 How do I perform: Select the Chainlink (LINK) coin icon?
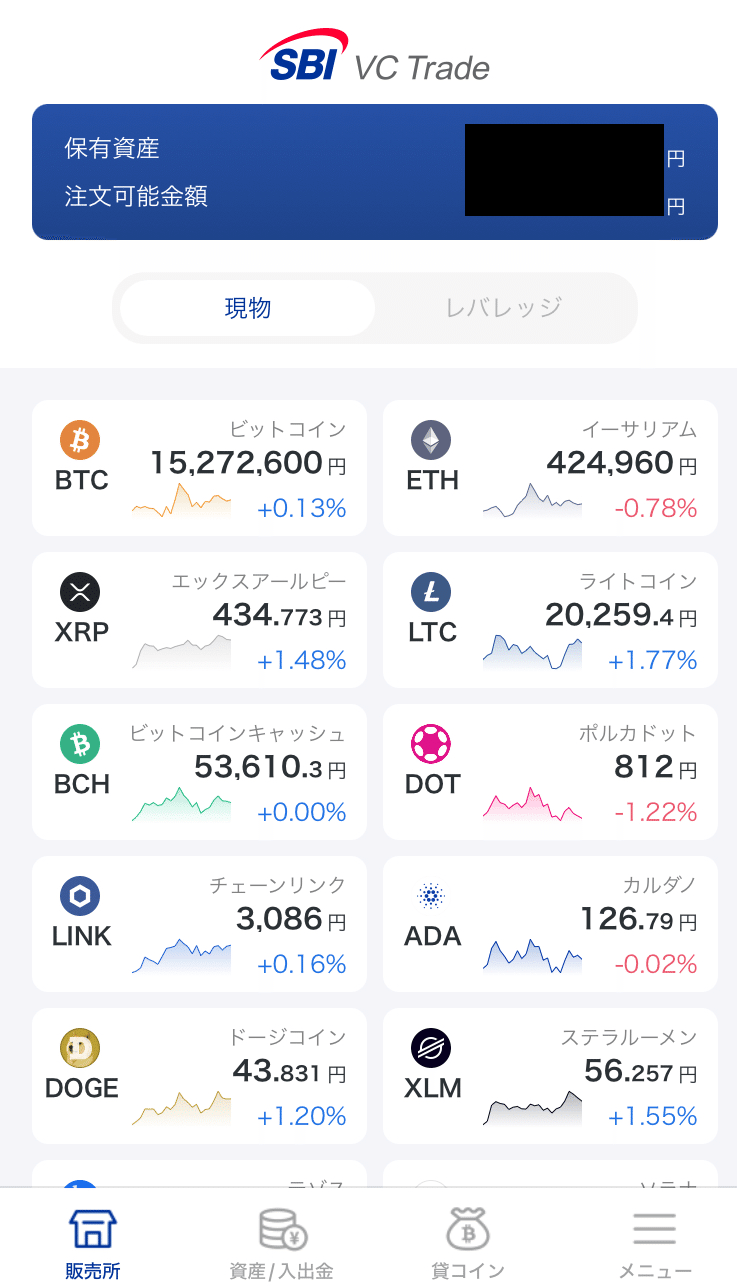click(80, 896)
